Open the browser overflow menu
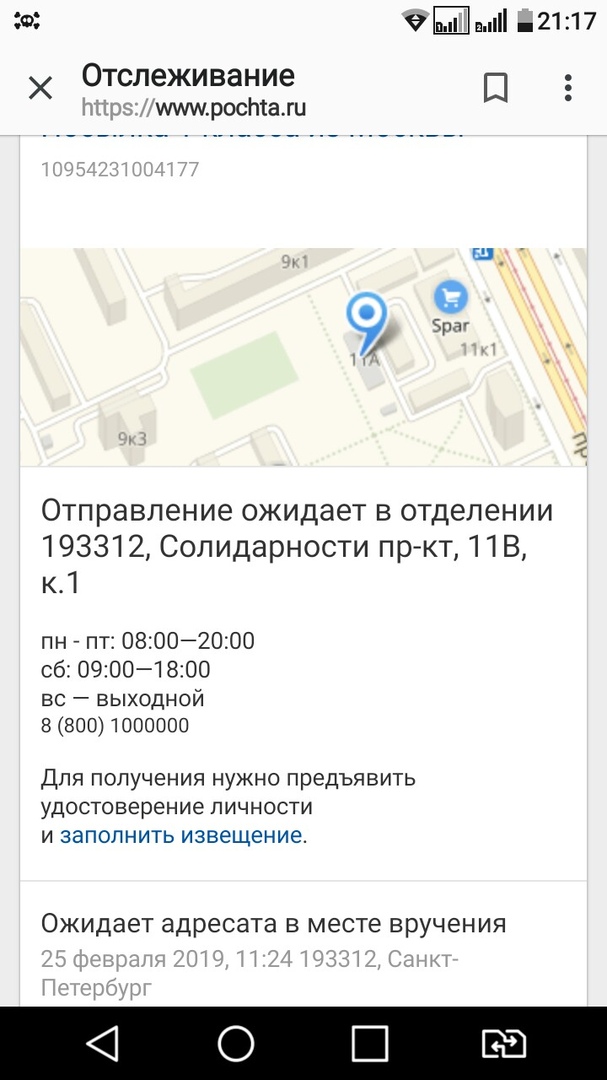 568,89
